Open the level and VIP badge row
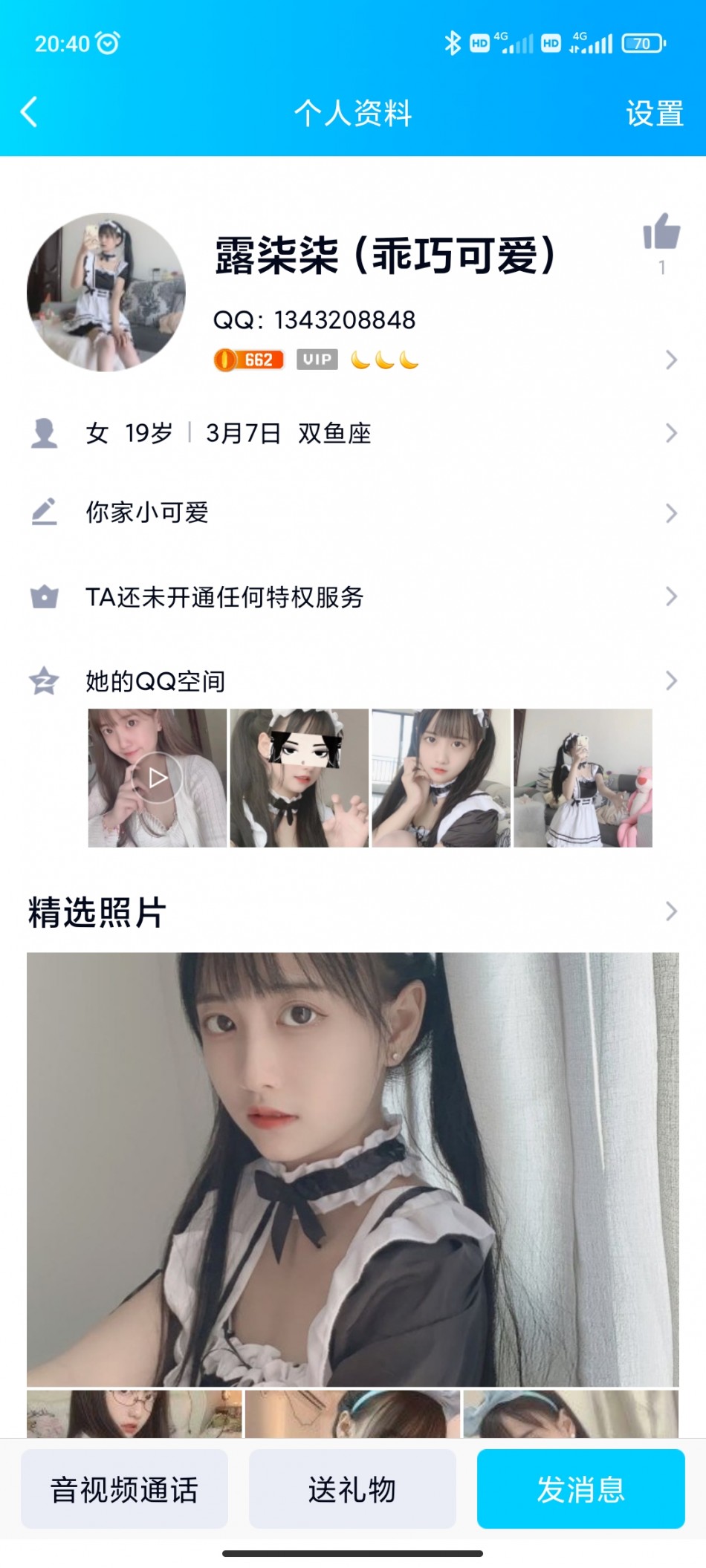 click(446, 360)
